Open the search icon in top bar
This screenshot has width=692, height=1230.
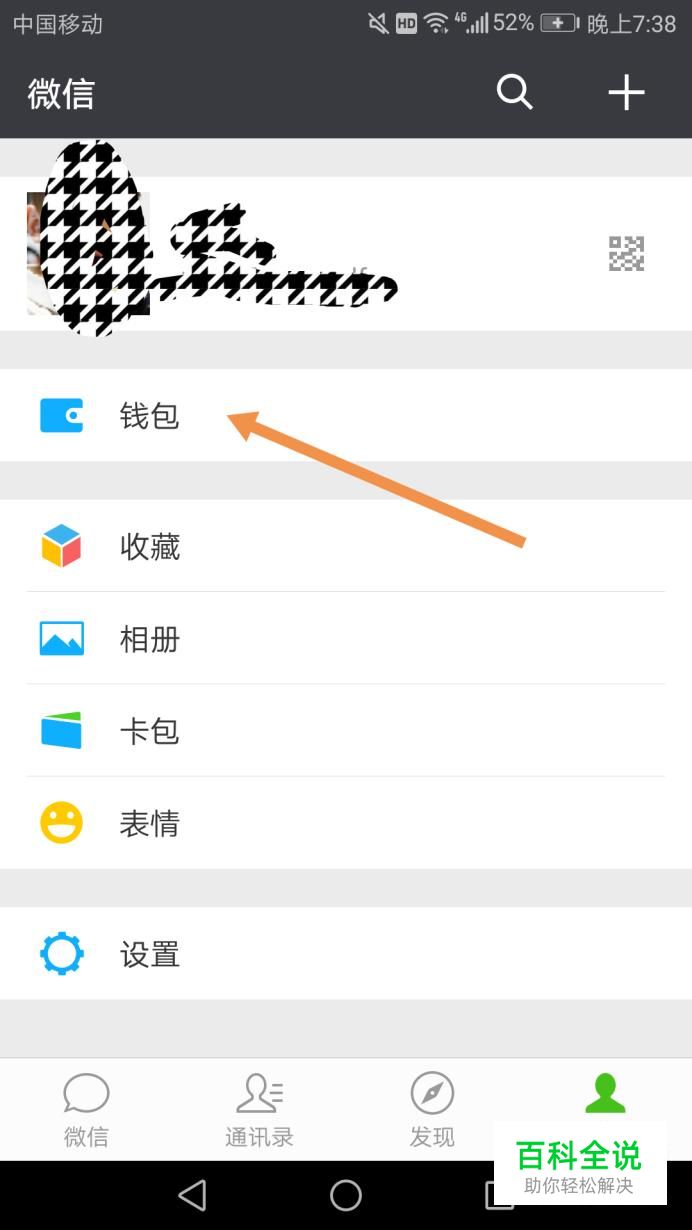[514, 93]
